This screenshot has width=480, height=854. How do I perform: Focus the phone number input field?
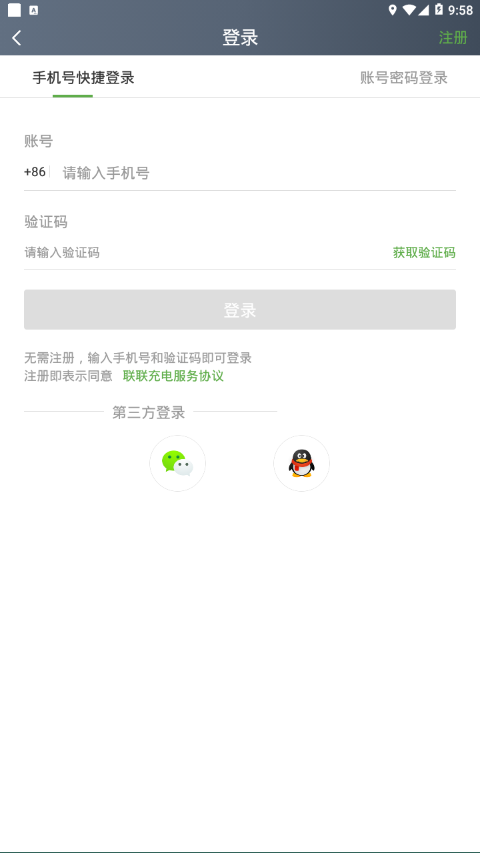point(258,173)
